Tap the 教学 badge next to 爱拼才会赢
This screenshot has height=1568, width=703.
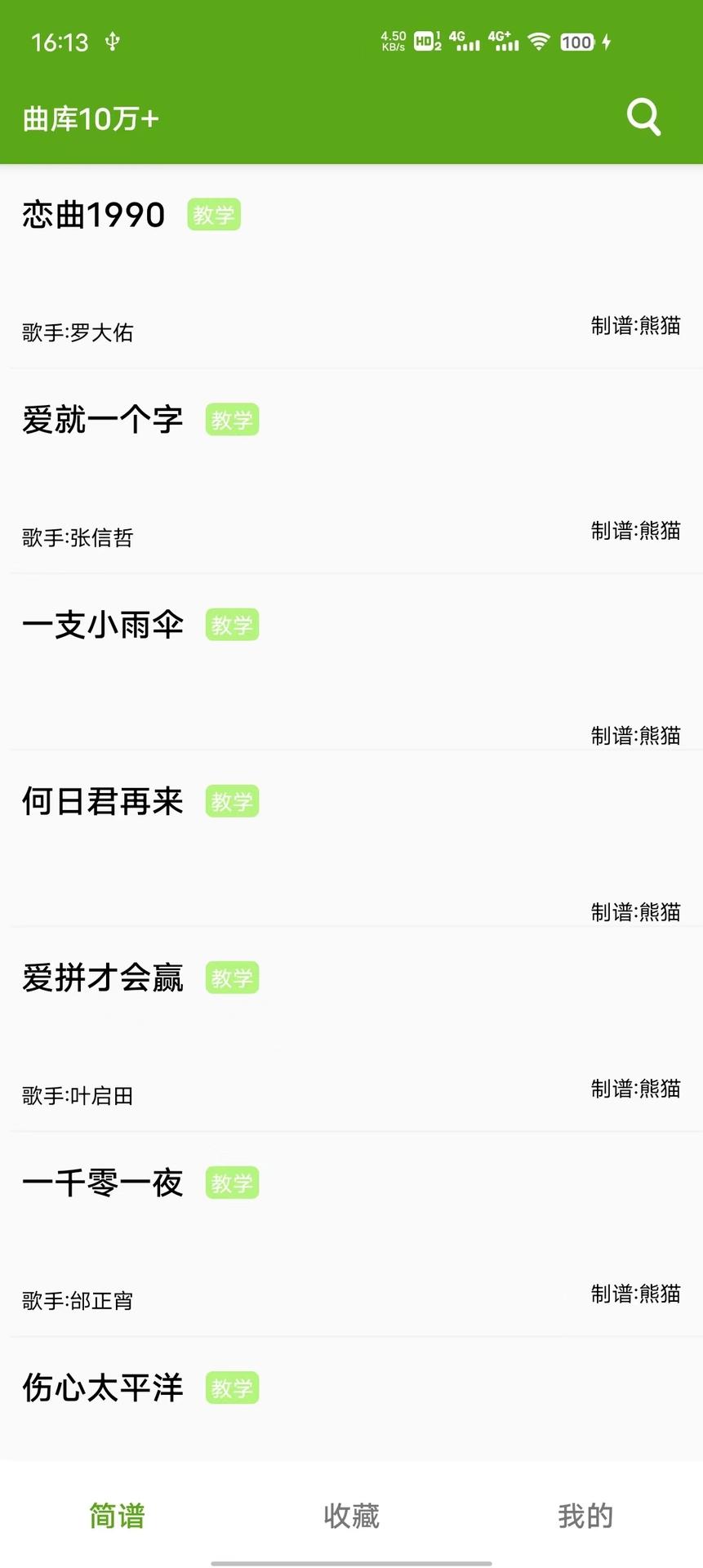click(x=232, y=978)
